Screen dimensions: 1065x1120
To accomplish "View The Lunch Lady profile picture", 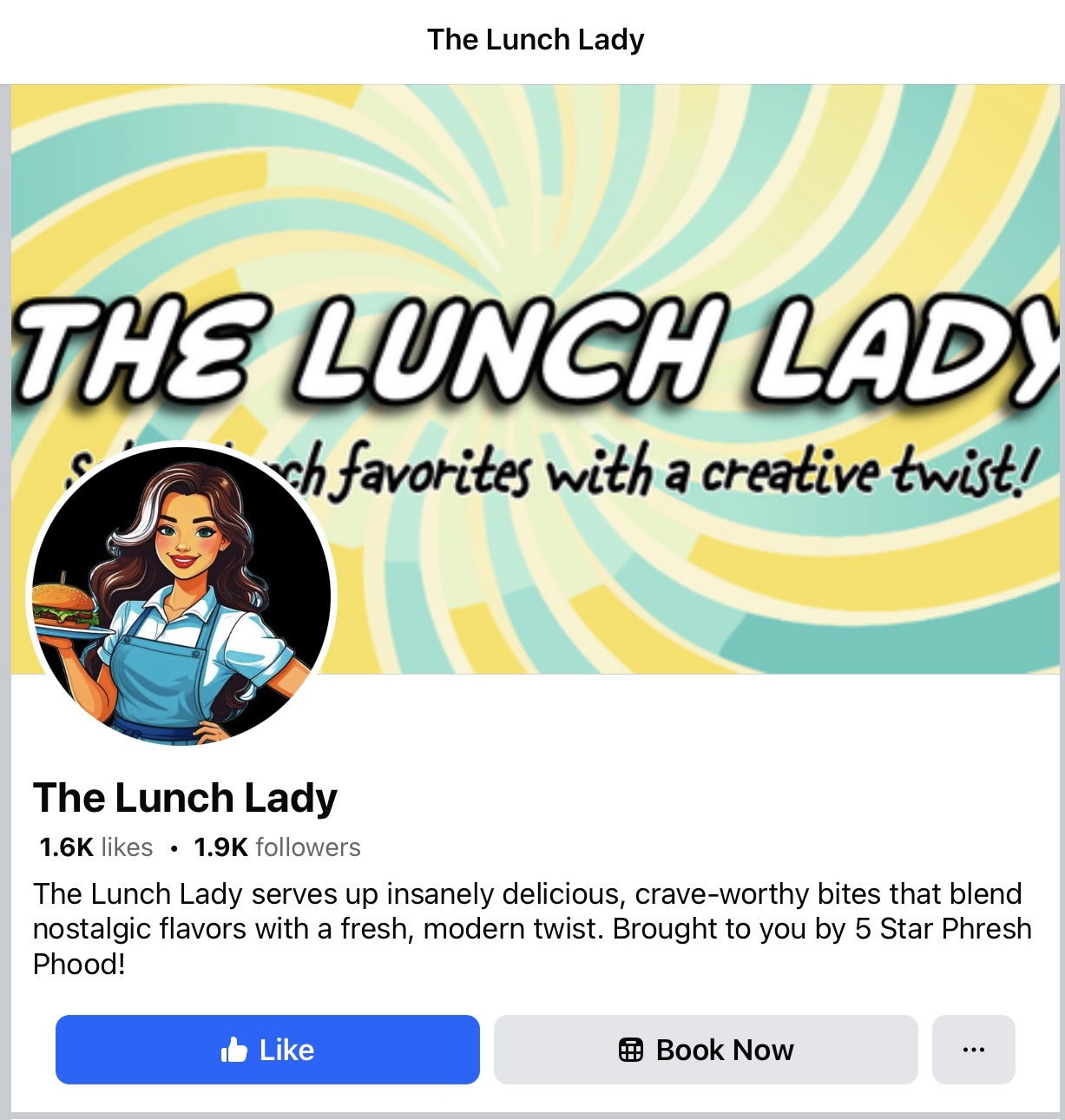I will [181, 596].
